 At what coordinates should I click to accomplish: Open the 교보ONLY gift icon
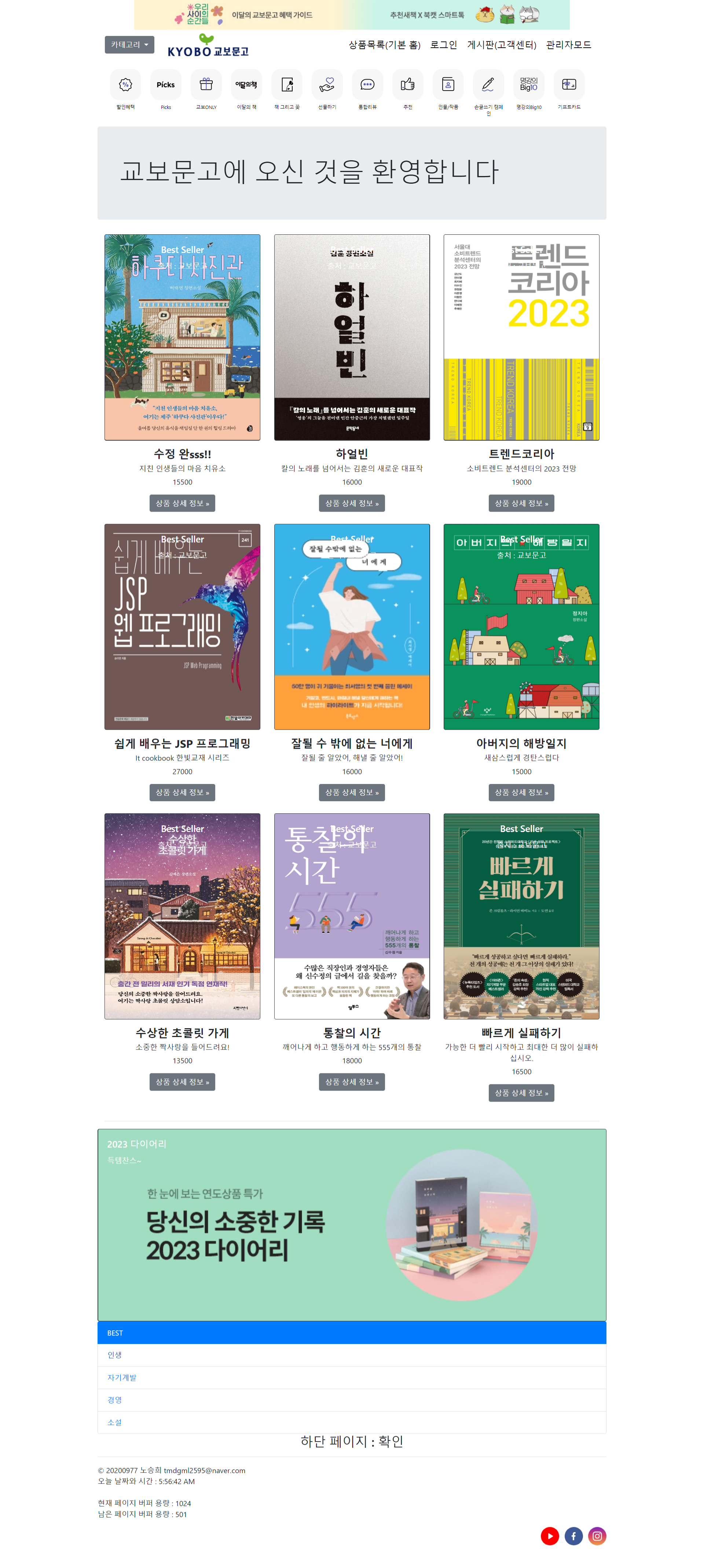pos(206,85)
